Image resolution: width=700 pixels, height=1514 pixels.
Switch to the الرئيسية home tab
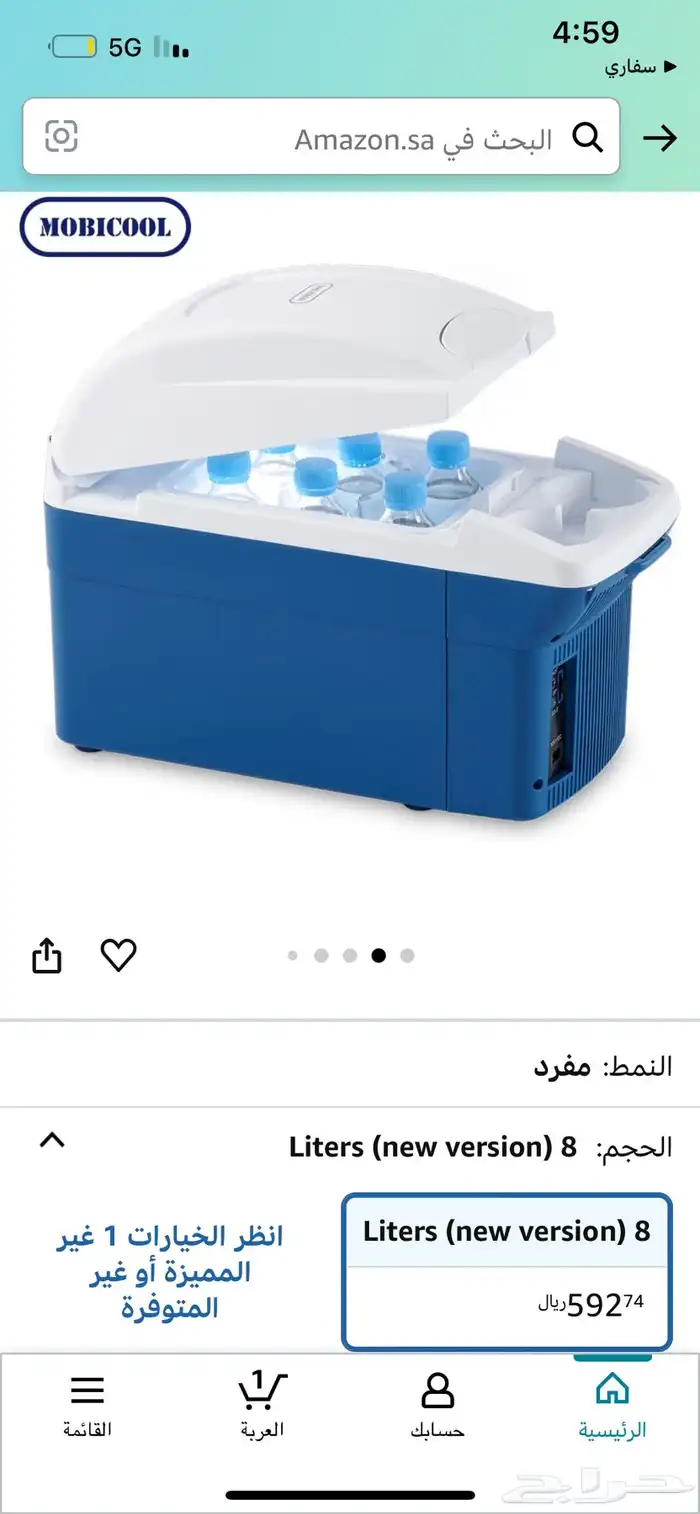click(x=612, y=1403)
